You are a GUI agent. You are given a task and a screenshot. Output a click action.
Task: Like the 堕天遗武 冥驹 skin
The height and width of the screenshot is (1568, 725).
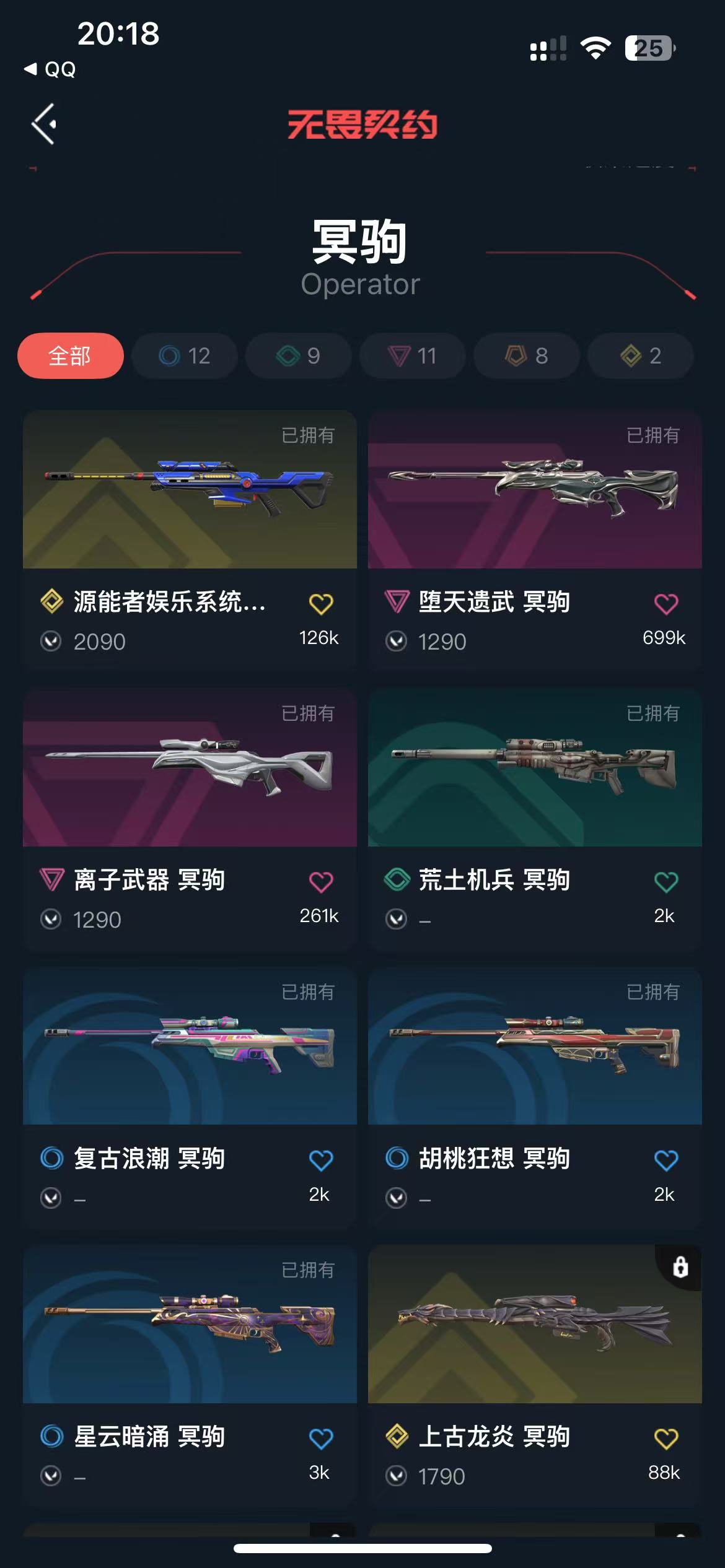(666, 604)
